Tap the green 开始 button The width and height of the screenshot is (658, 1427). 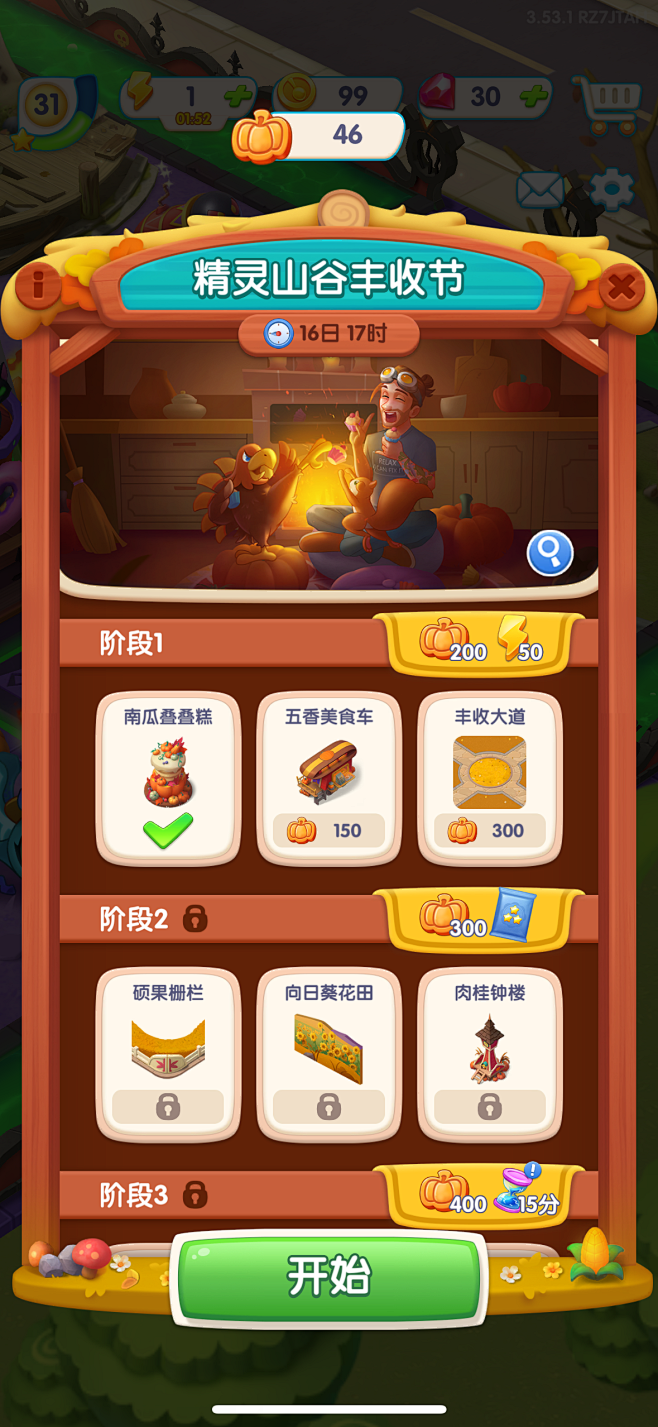[x=328, y=1277]
